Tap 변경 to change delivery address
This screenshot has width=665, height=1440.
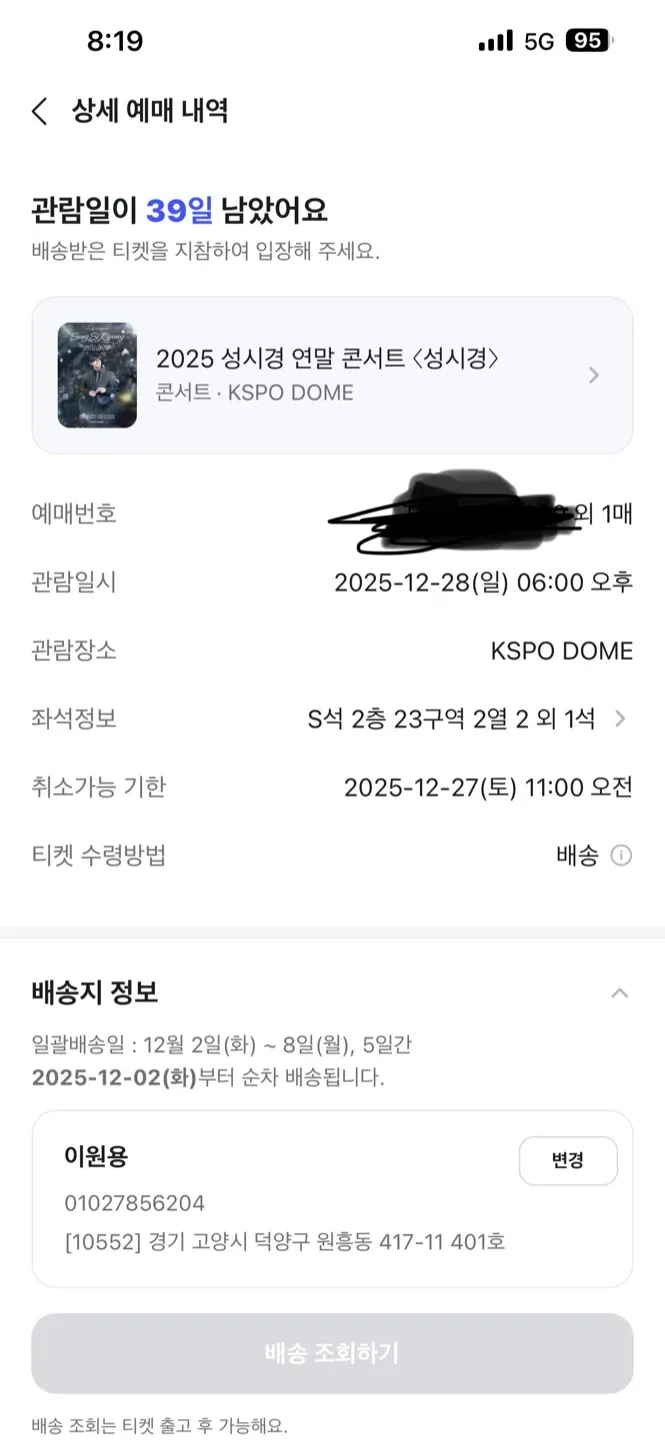pyautogui.click(x=568, y=1161)
